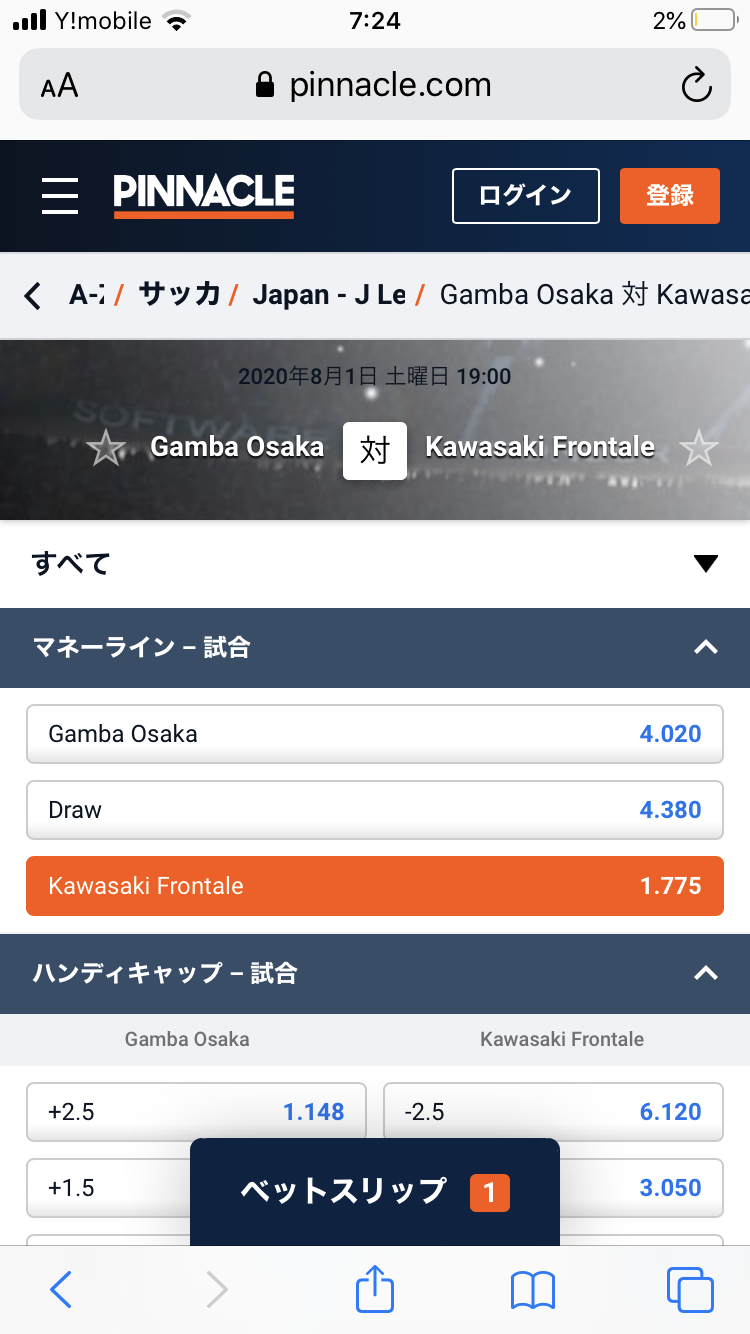750x1334 pixels.
Task: Favorite Gamba Osaka with the star
Action: [x=106, y=449]
